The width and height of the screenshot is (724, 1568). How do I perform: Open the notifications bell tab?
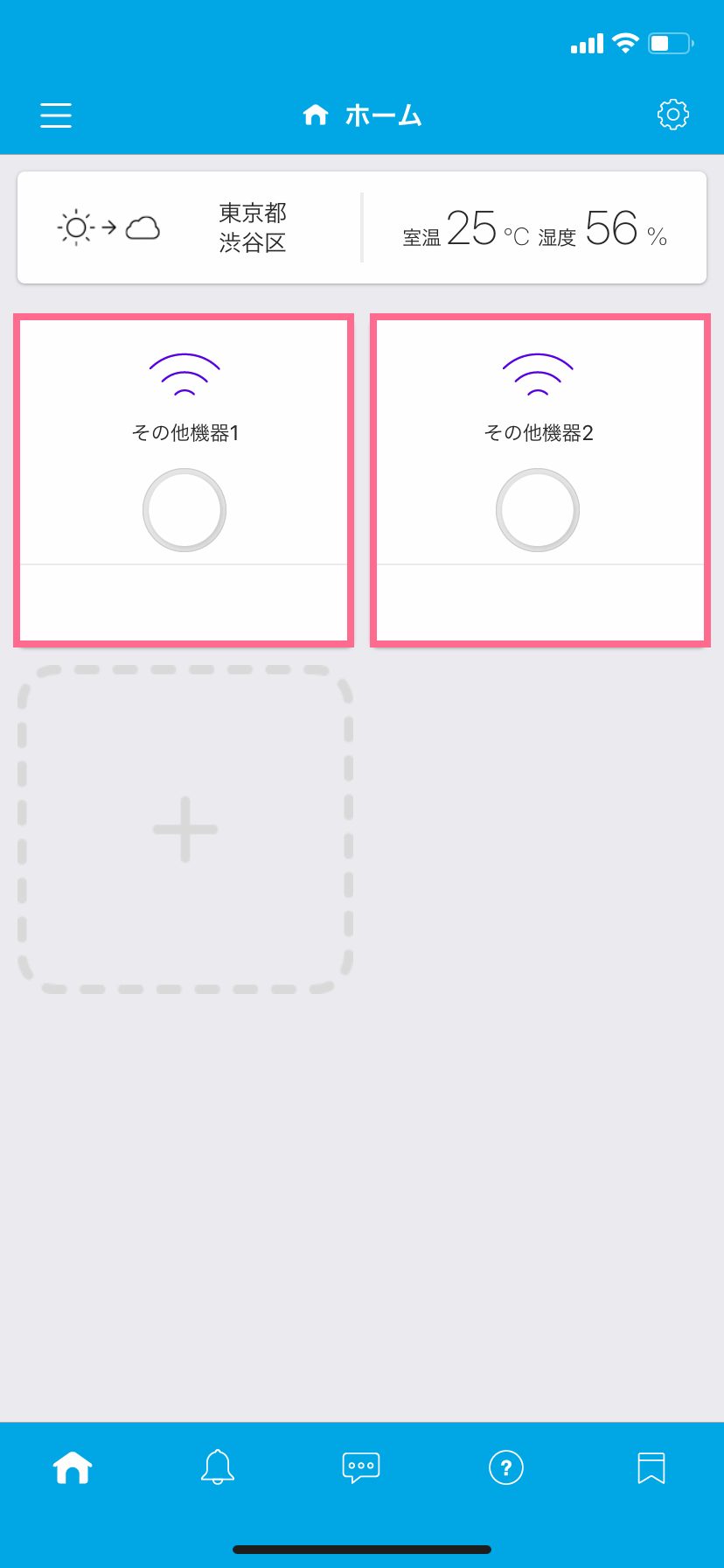coord(218,1467)
